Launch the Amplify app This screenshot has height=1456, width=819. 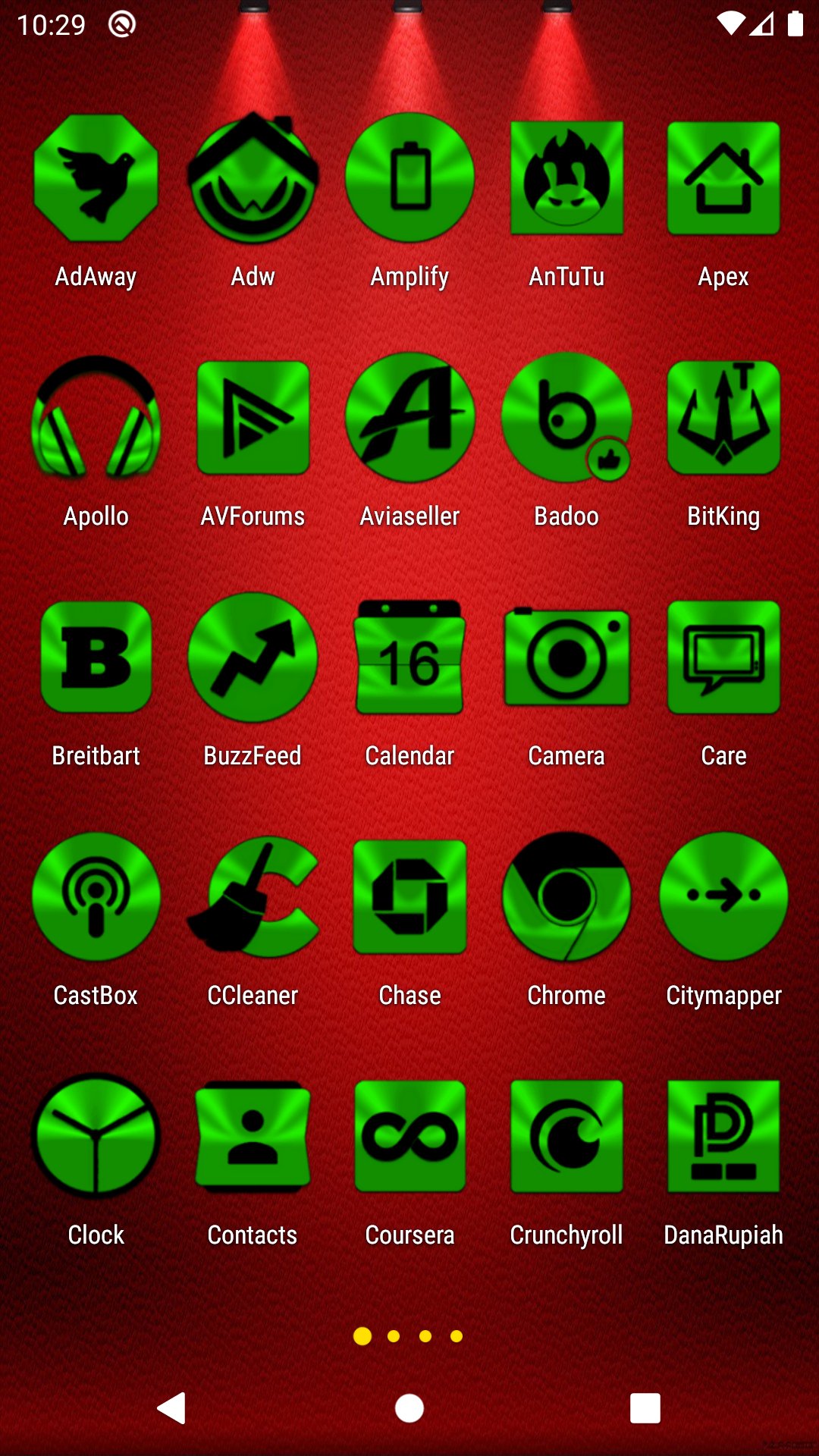409,179
